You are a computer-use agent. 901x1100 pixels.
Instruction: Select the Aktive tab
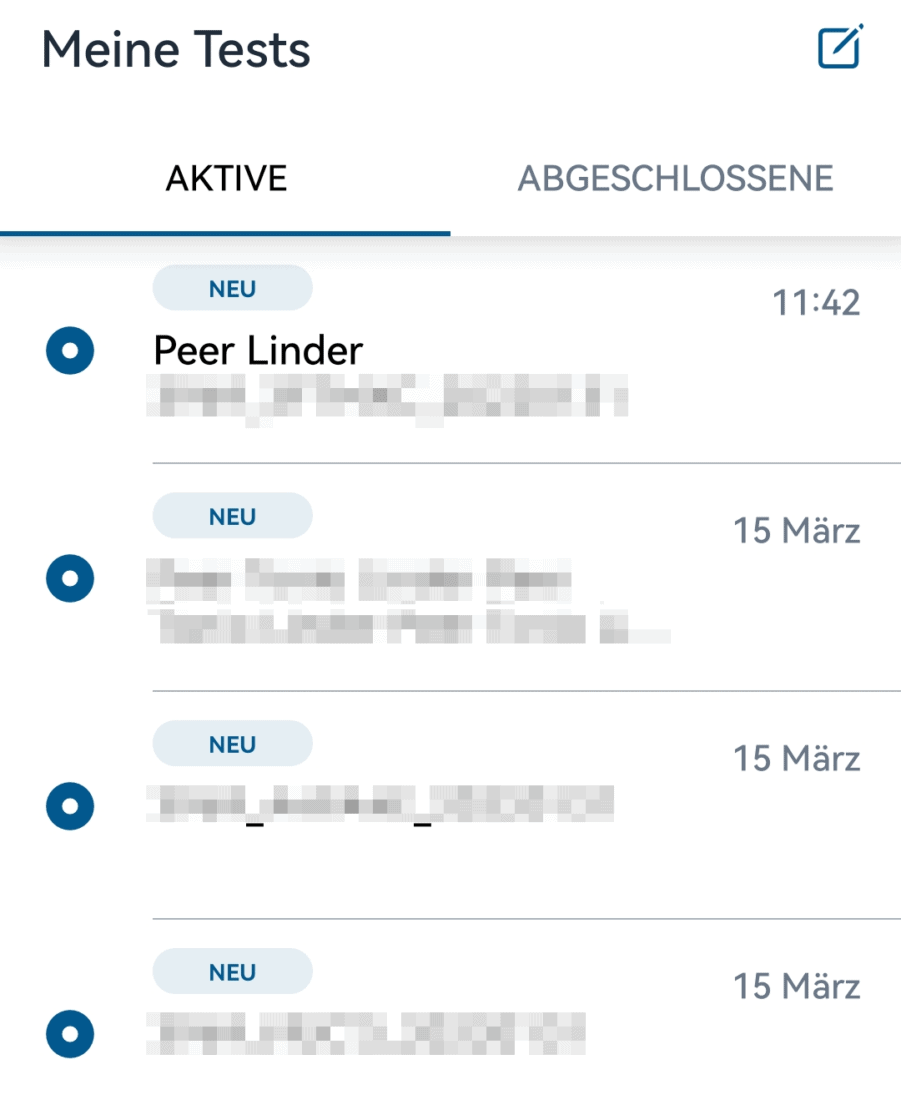[226, 179]
